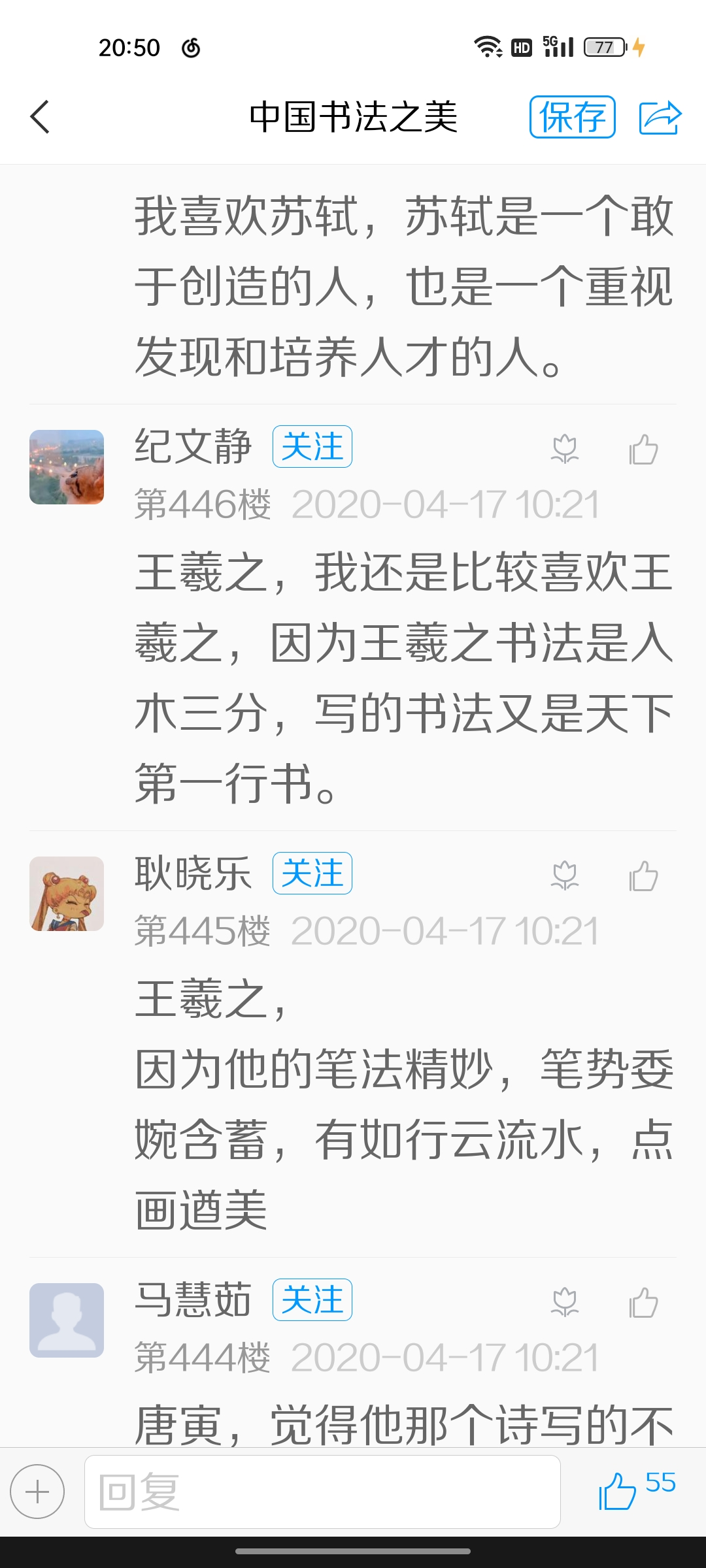
Task: Open the plus attachment button
Action: [x=37, y=1492]
